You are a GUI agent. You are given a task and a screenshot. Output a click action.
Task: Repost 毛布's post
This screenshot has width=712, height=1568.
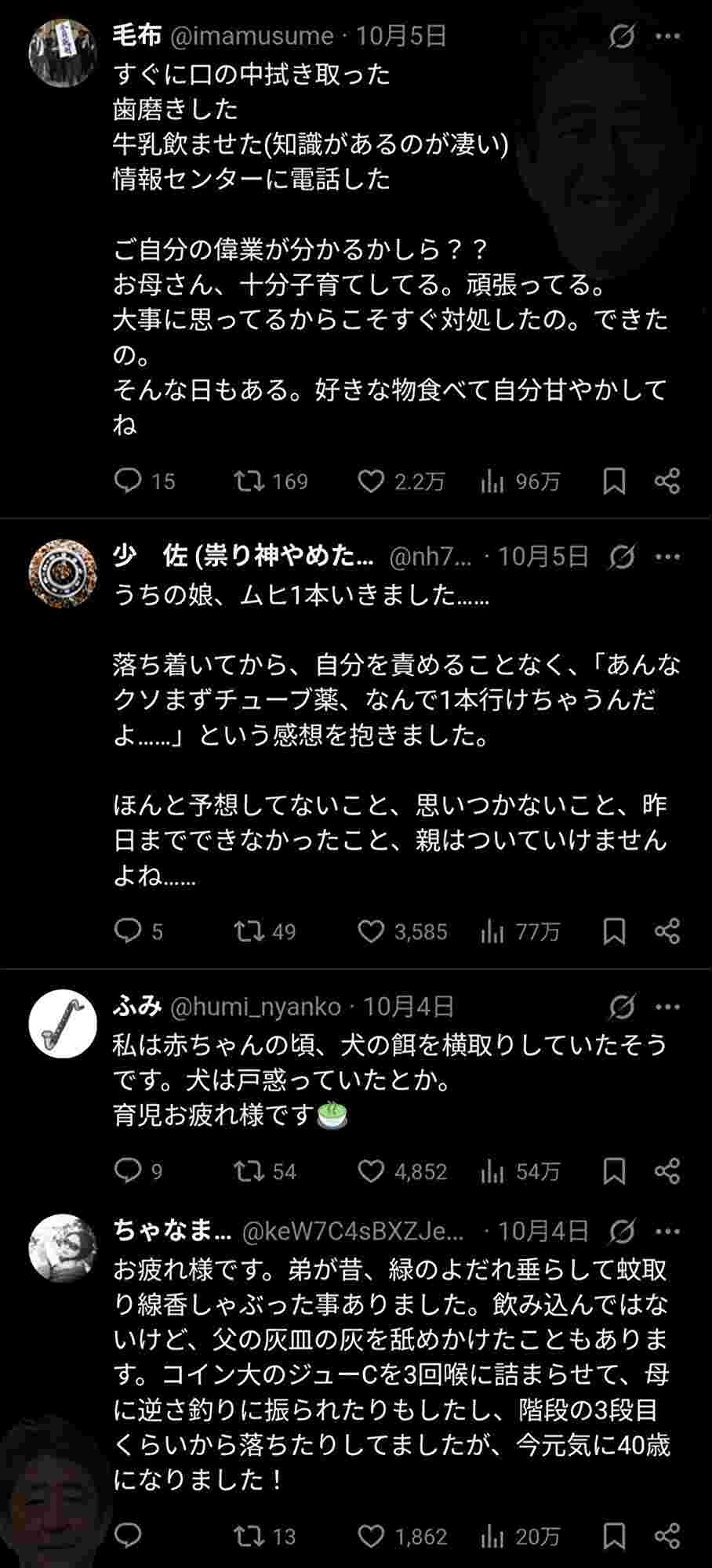[249, 481]
